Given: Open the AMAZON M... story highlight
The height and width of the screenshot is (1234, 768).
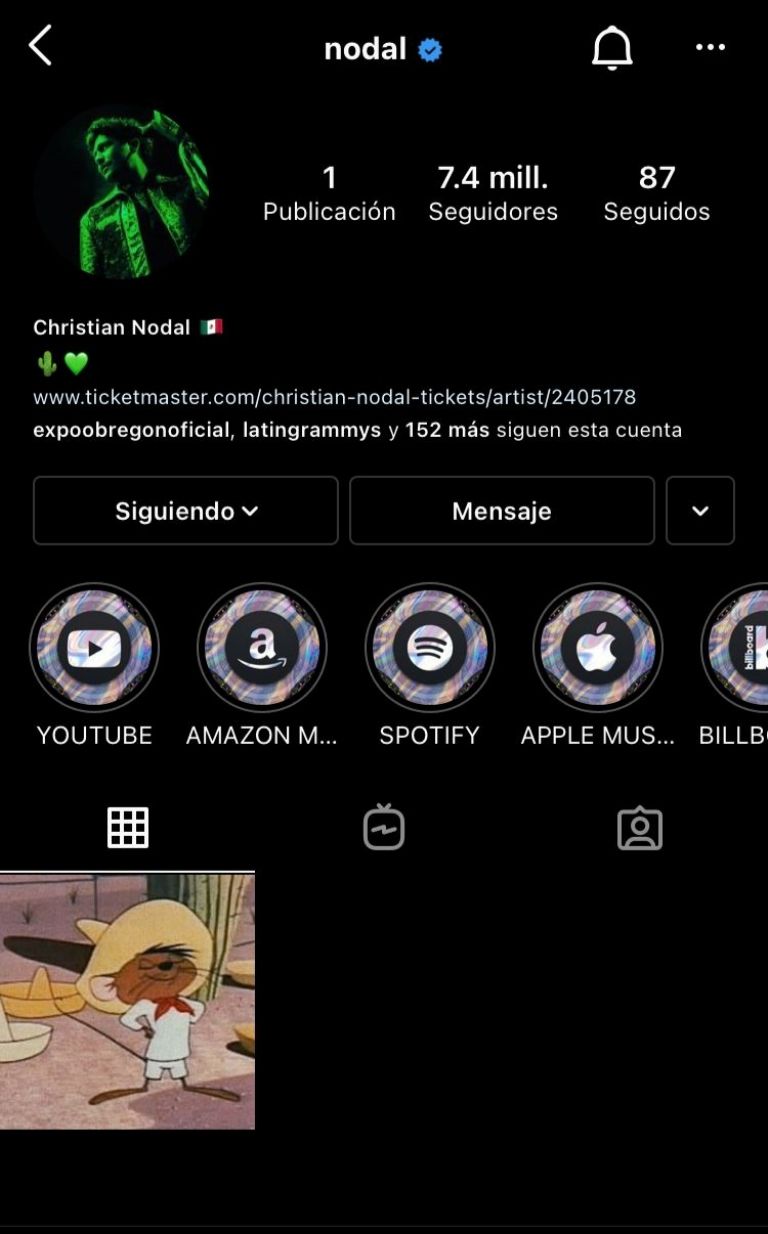Looking at the screenshot, I should point(262,648).
